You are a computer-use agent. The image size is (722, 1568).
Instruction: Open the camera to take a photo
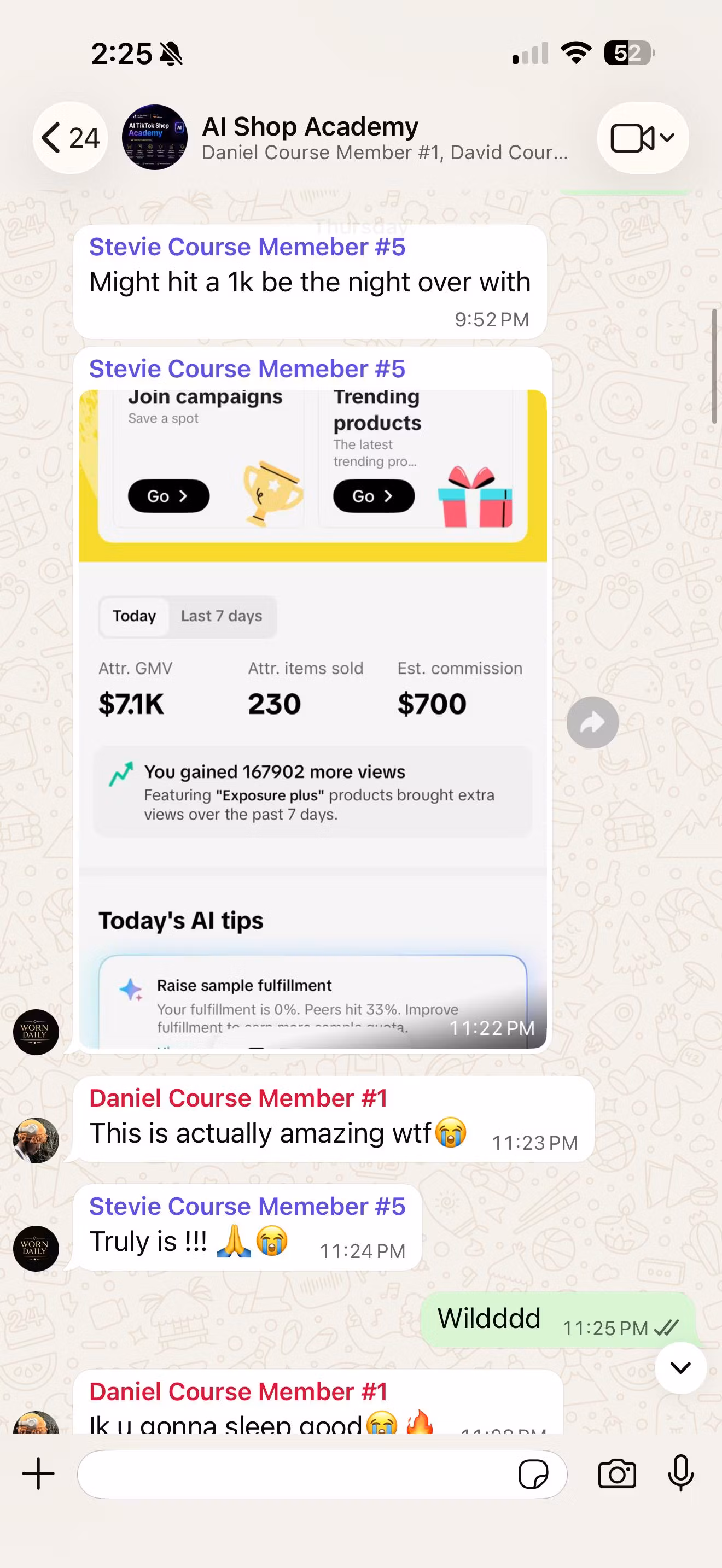click(616, 1475)
